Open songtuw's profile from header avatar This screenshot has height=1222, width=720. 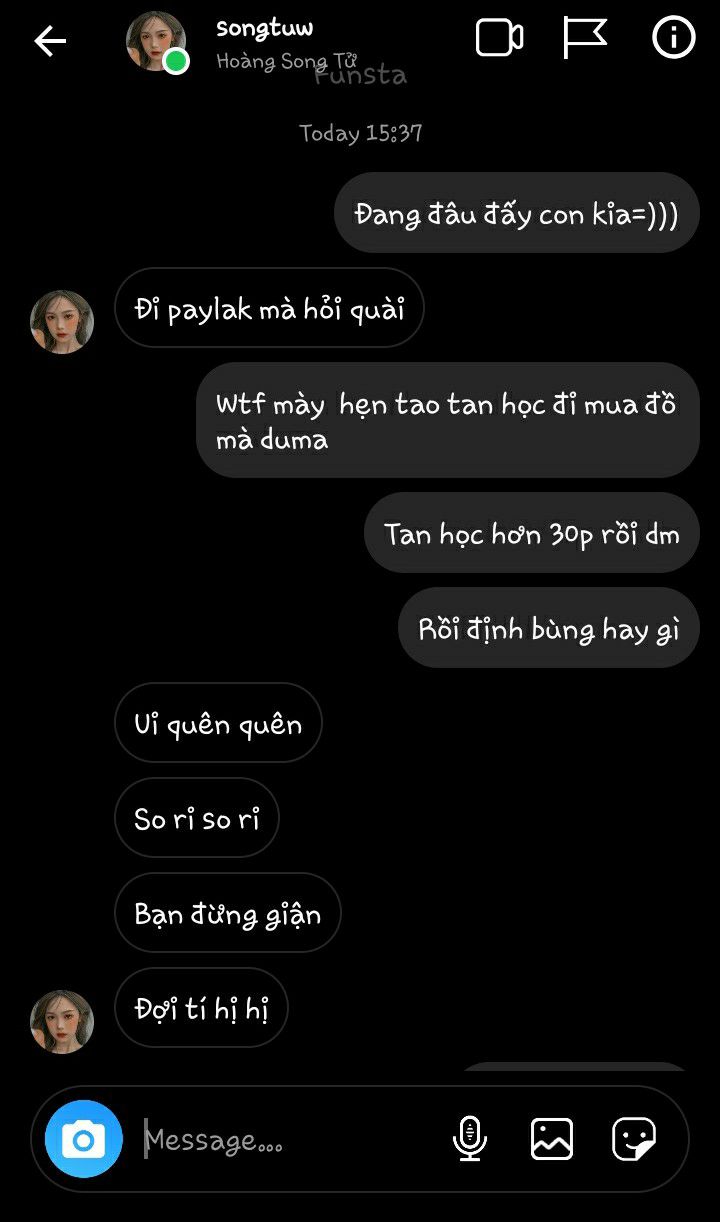[156, 42]
